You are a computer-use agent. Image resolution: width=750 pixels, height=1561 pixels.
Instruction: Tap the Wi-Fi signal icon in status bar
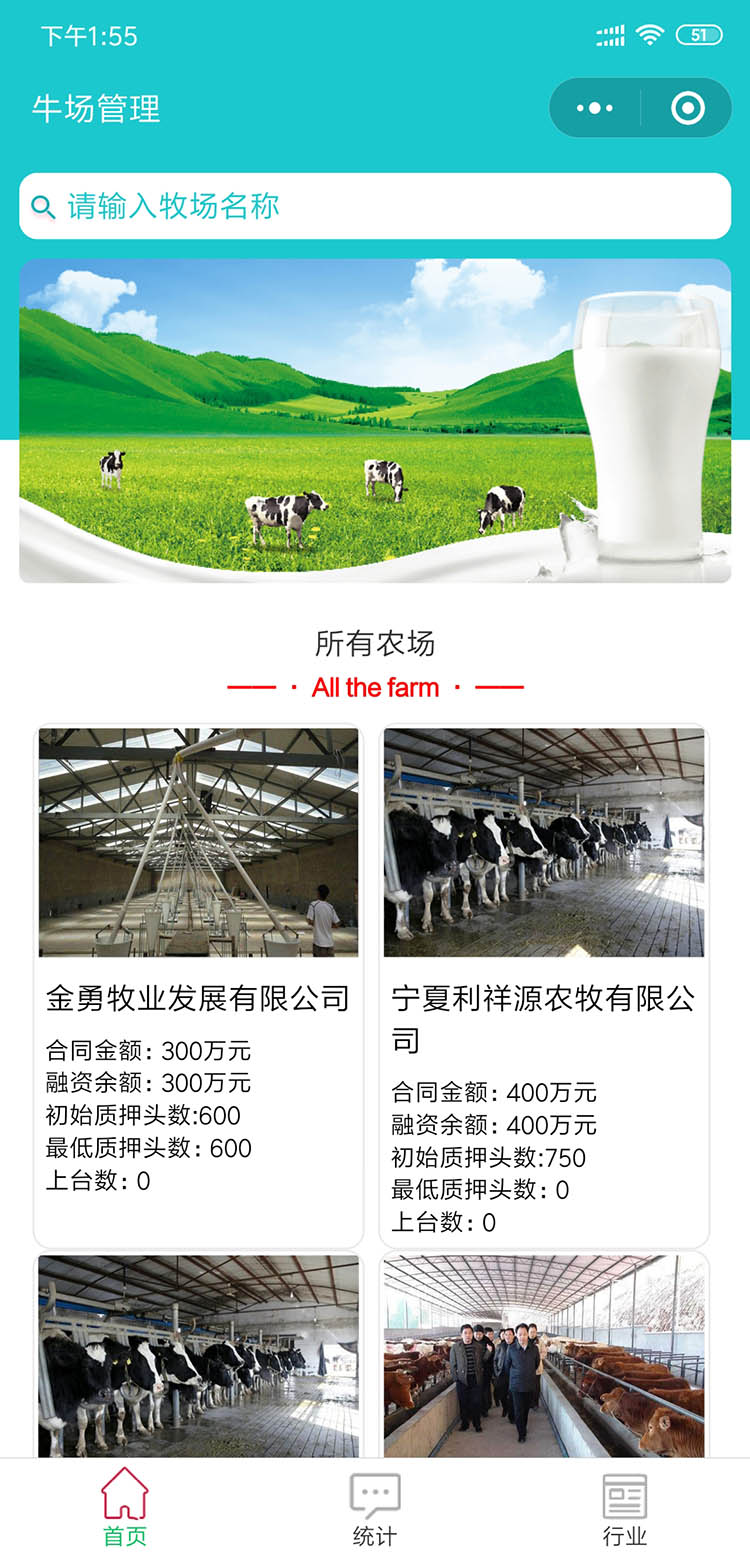pos(651,34)
